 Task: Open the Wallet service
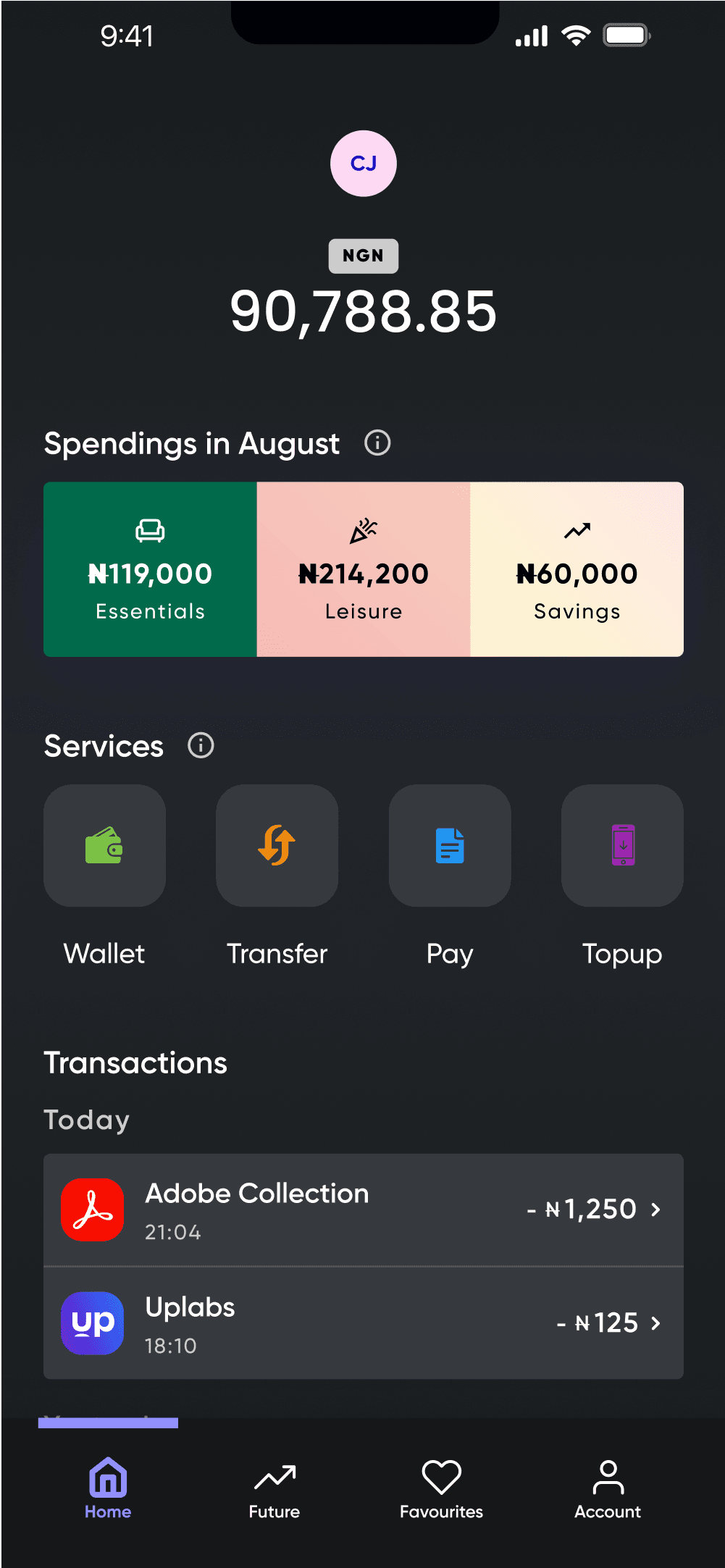coord(104,845)
